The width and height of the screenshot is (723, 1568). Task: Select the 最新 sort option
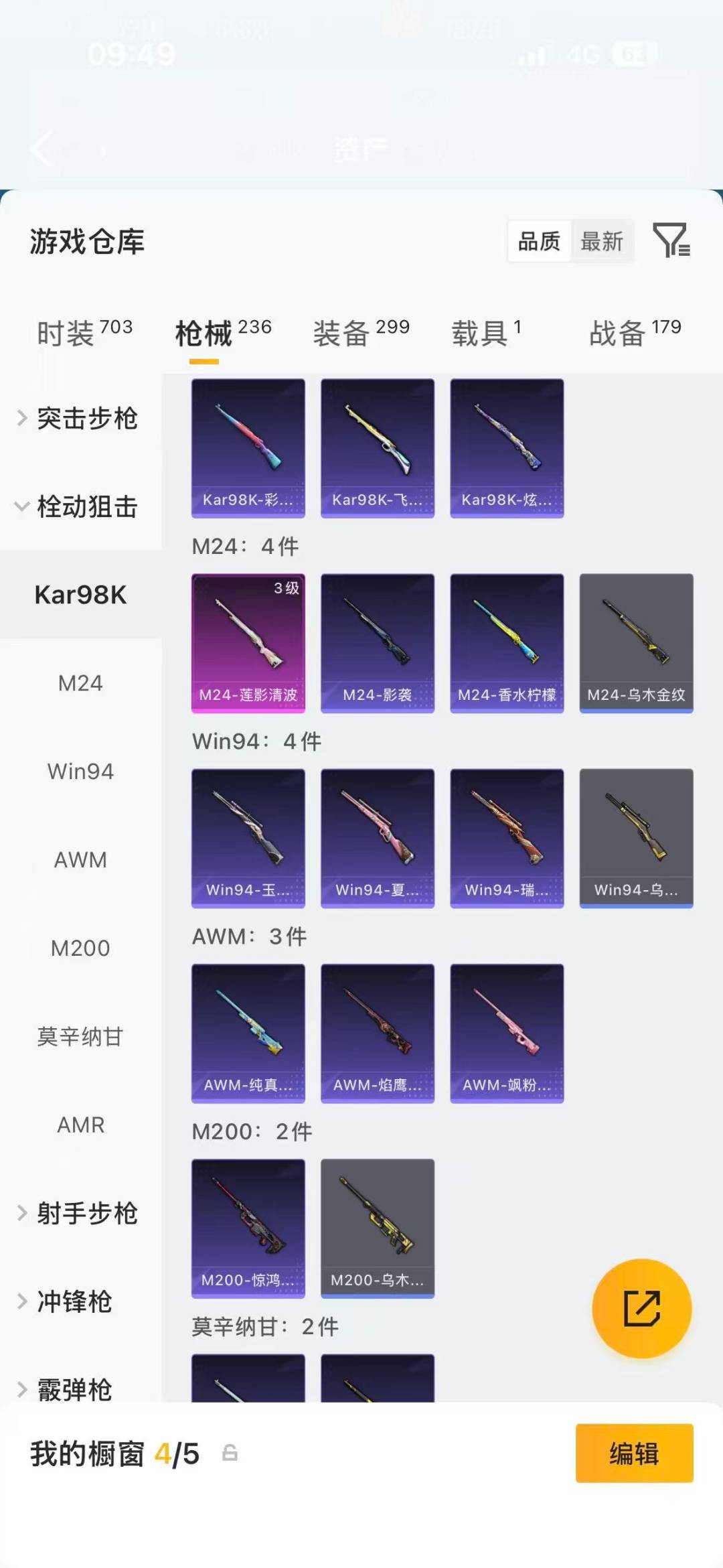(602, 242)
